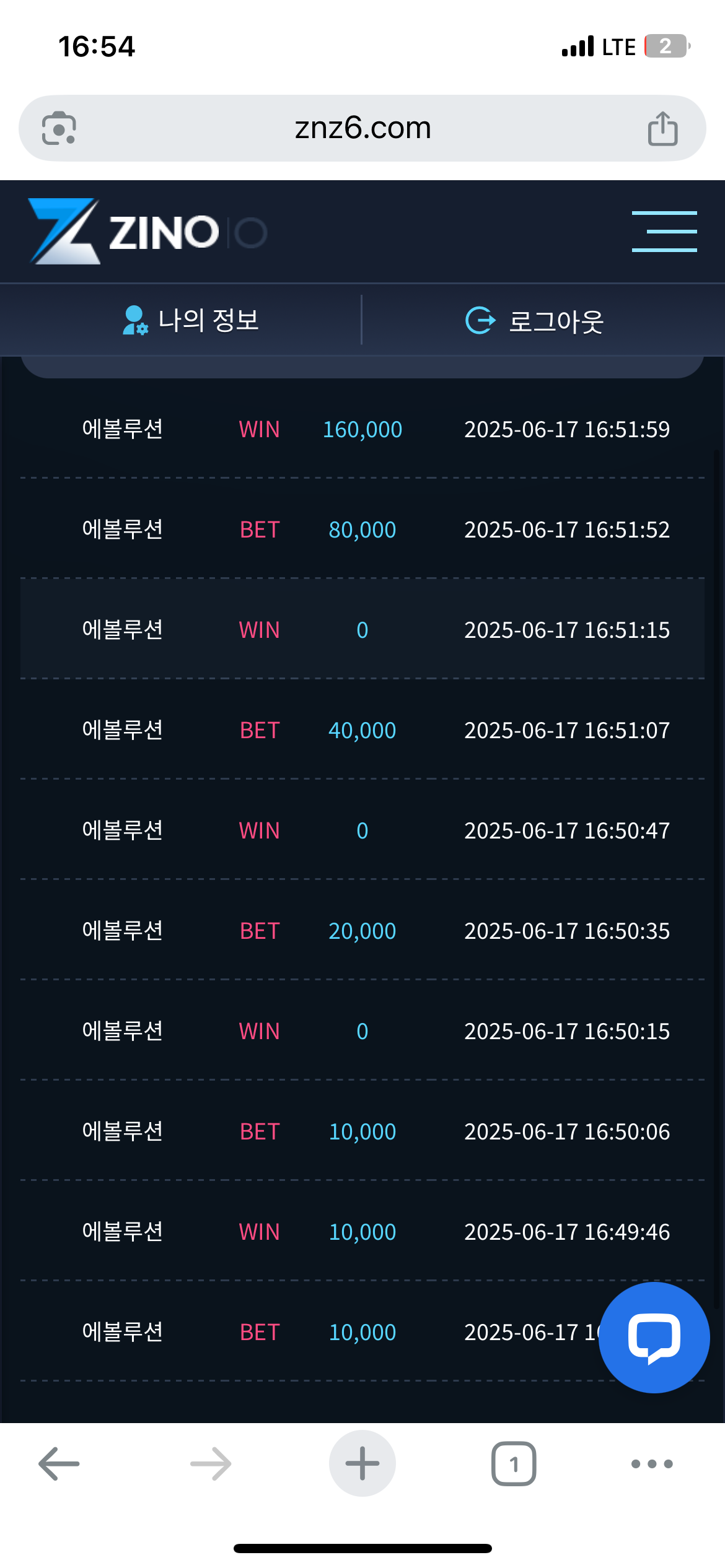Show the open tabs switcher
This screenshot has width=725, height=1568.
click(x=514, y=1463)
